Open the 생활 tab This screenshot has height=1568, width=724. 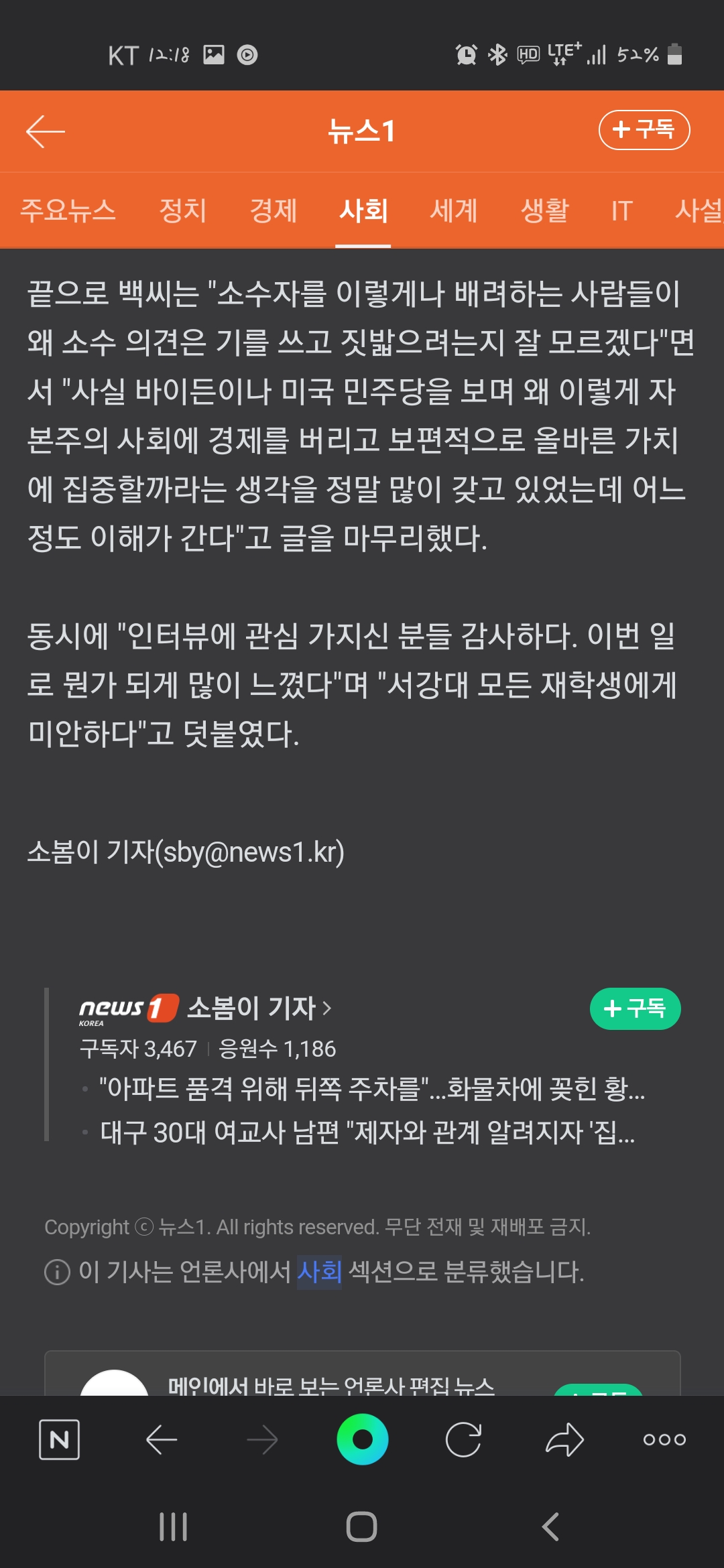click(x=544, y=210)
